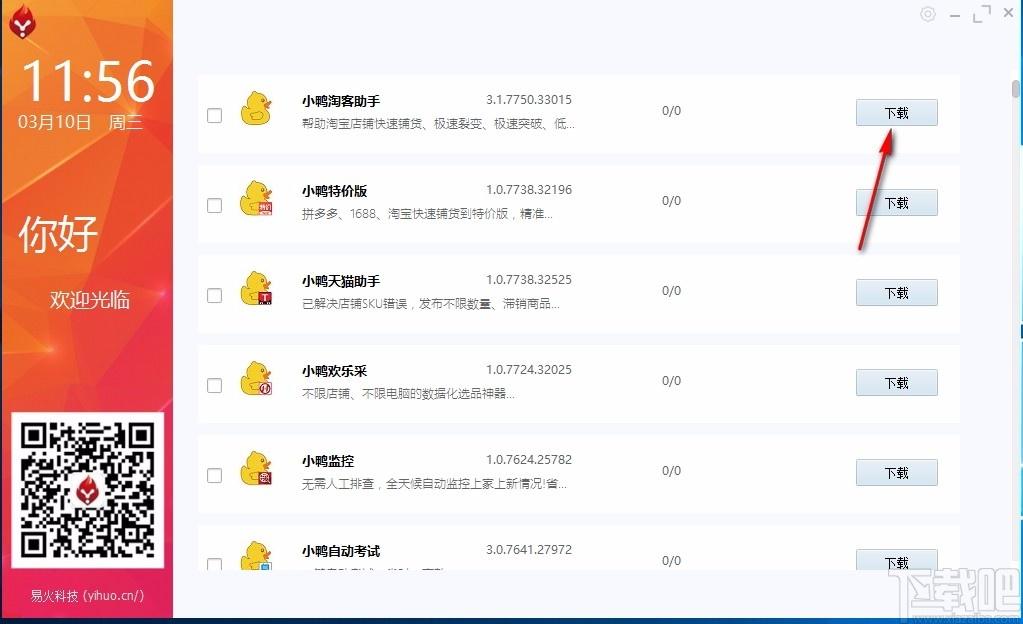Select the 小鸭监控 checkbox

tap(214, 475)
